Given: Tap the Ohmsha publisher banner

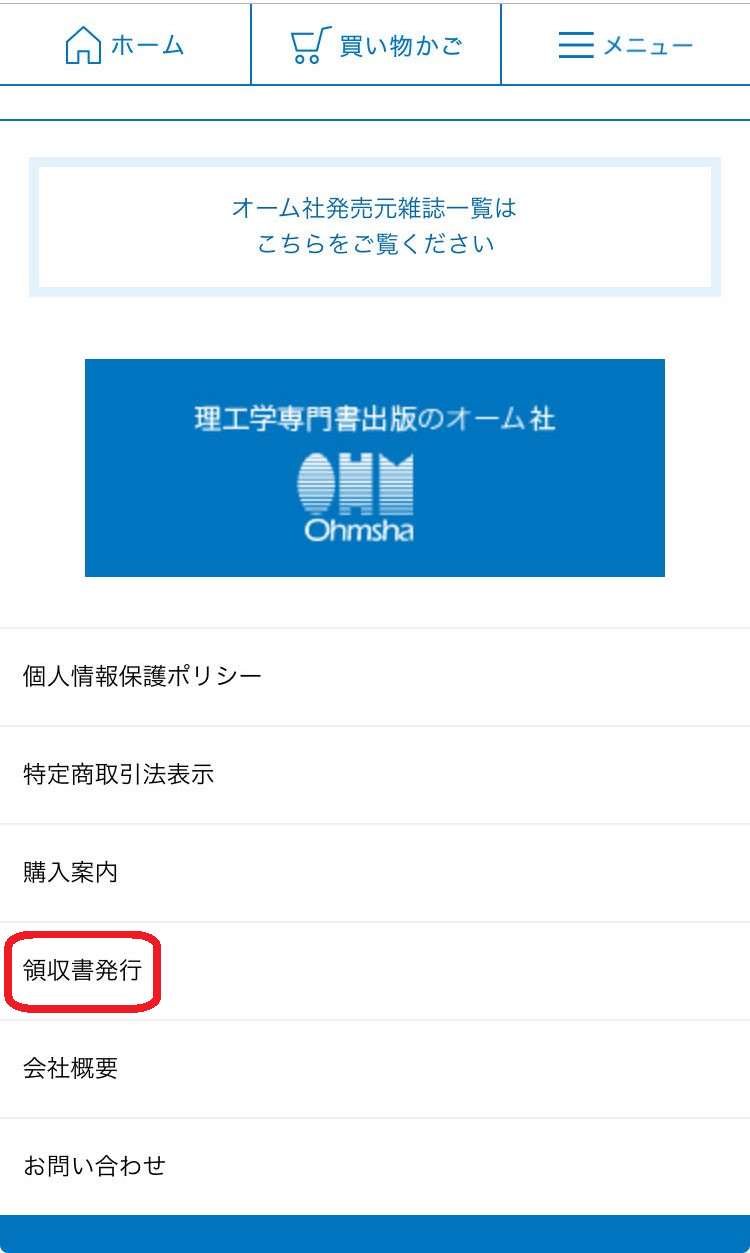Looking at the screenshot, I should coord(375,468).
